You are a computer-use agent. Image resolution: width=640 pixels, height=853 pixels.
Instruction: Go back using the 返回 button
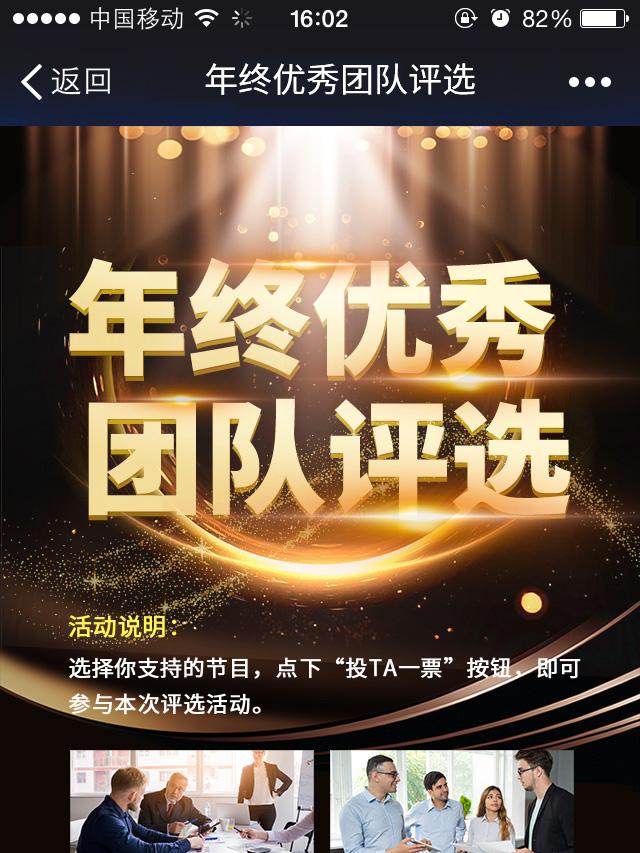pos(66,81)
